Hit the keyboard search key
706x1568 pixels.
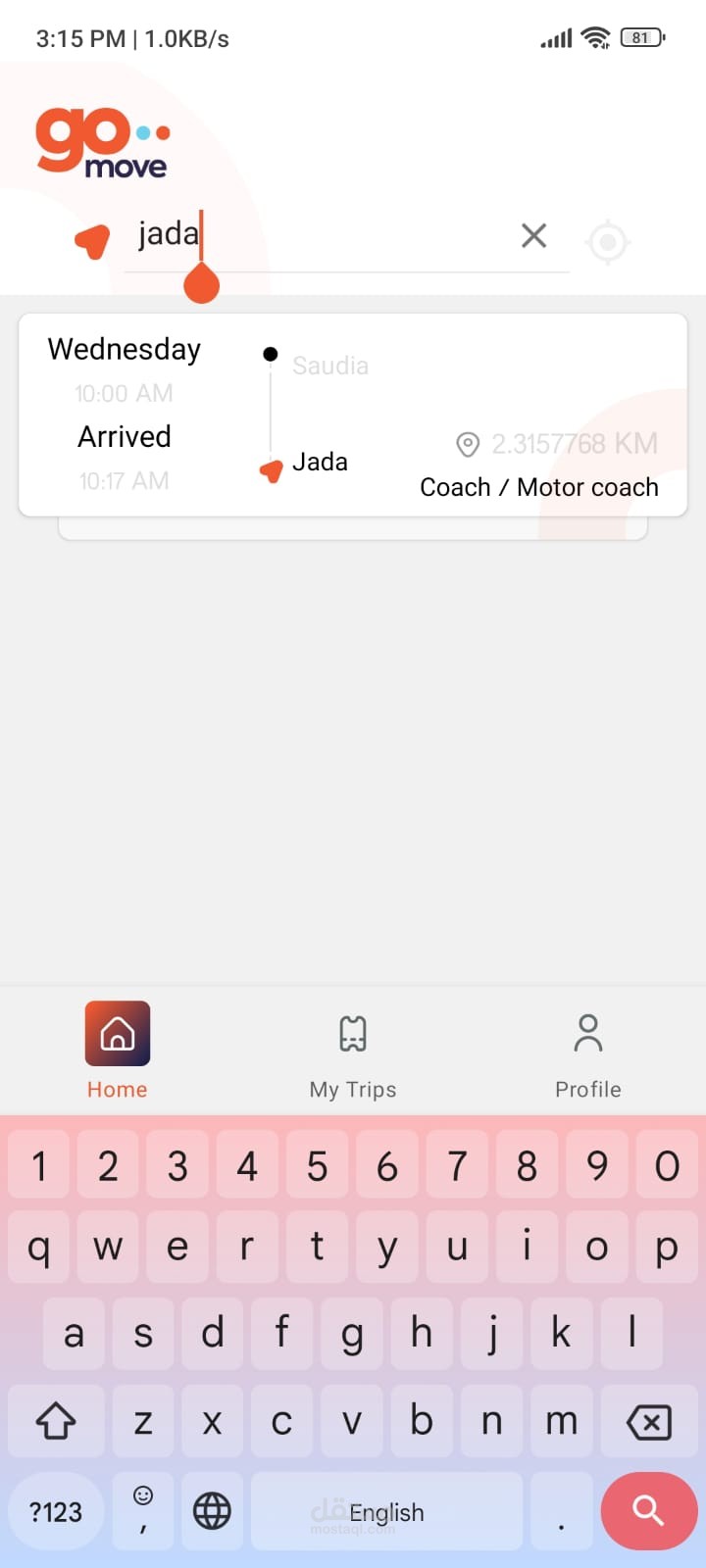(649, 1511)
